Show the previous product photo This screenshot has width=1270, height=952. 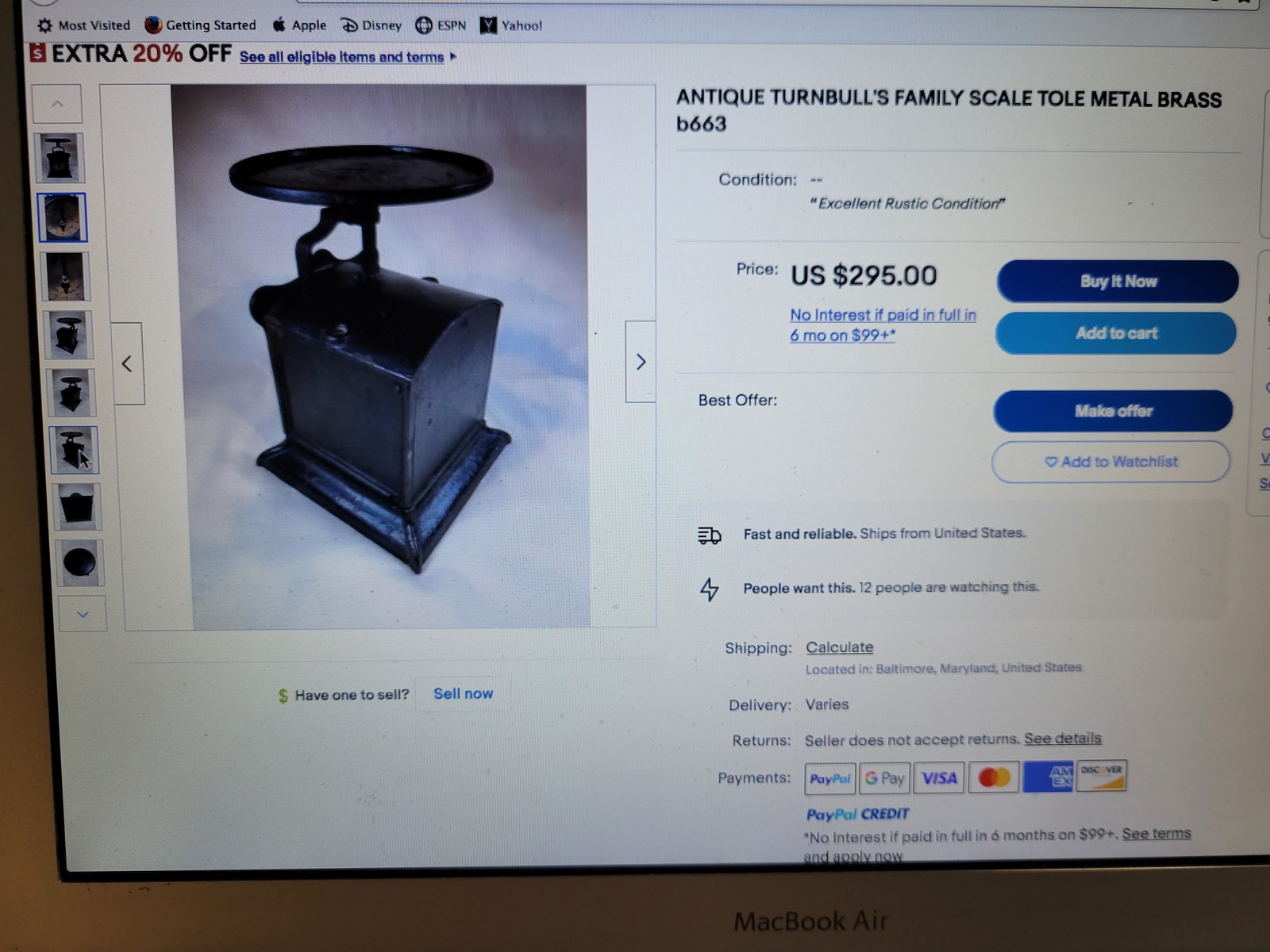point(127,364)
